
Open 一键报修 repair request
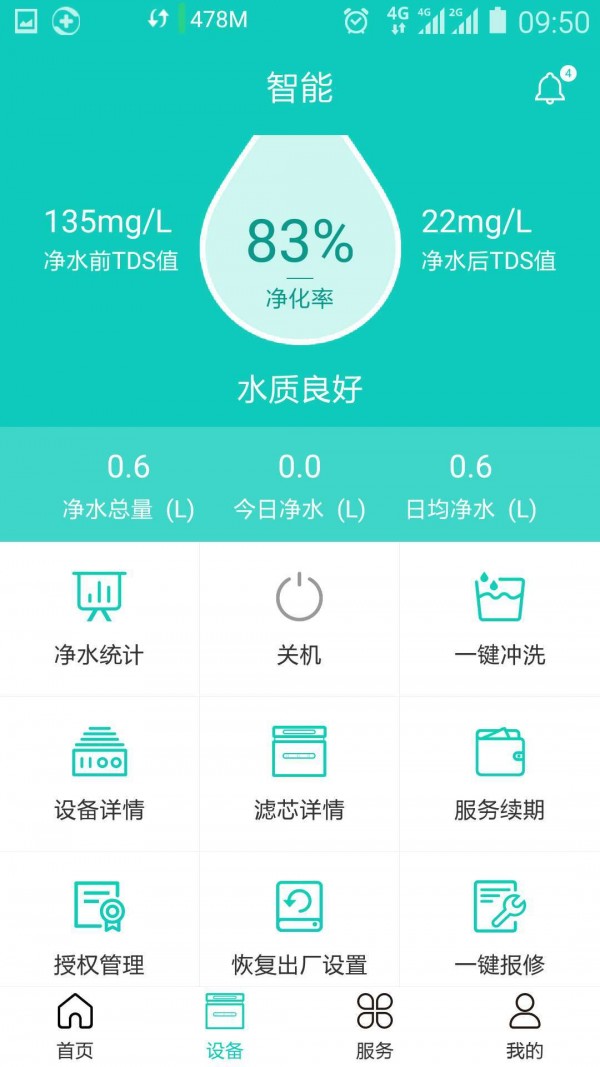(499, 926)
